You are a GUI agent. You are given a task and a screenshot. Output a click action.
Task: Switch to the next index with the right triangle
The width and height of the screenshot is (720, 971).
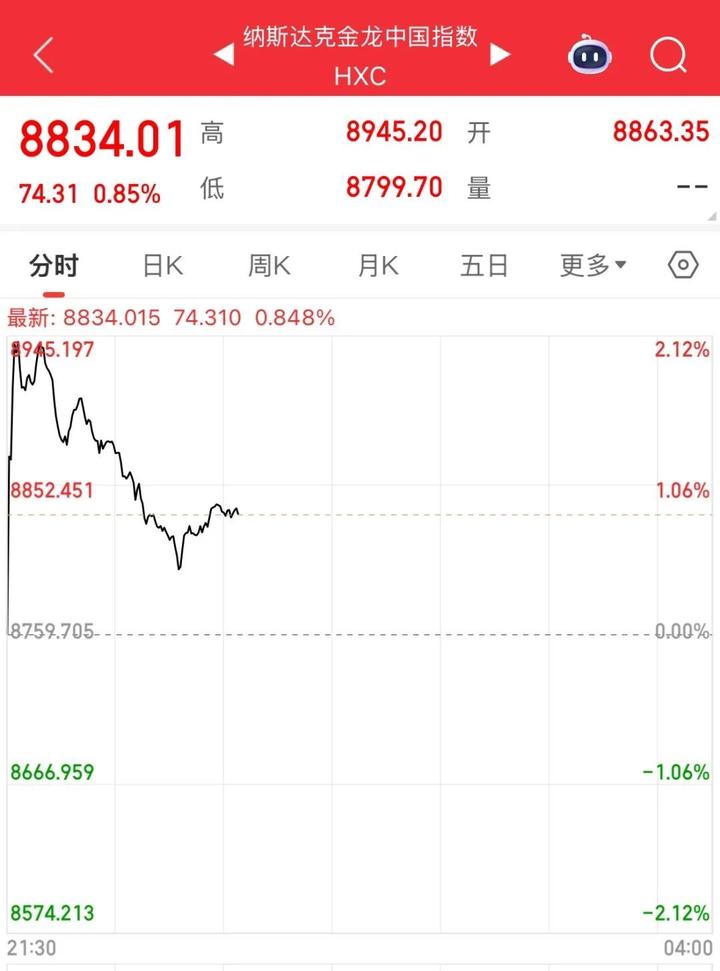pos(500,55)
